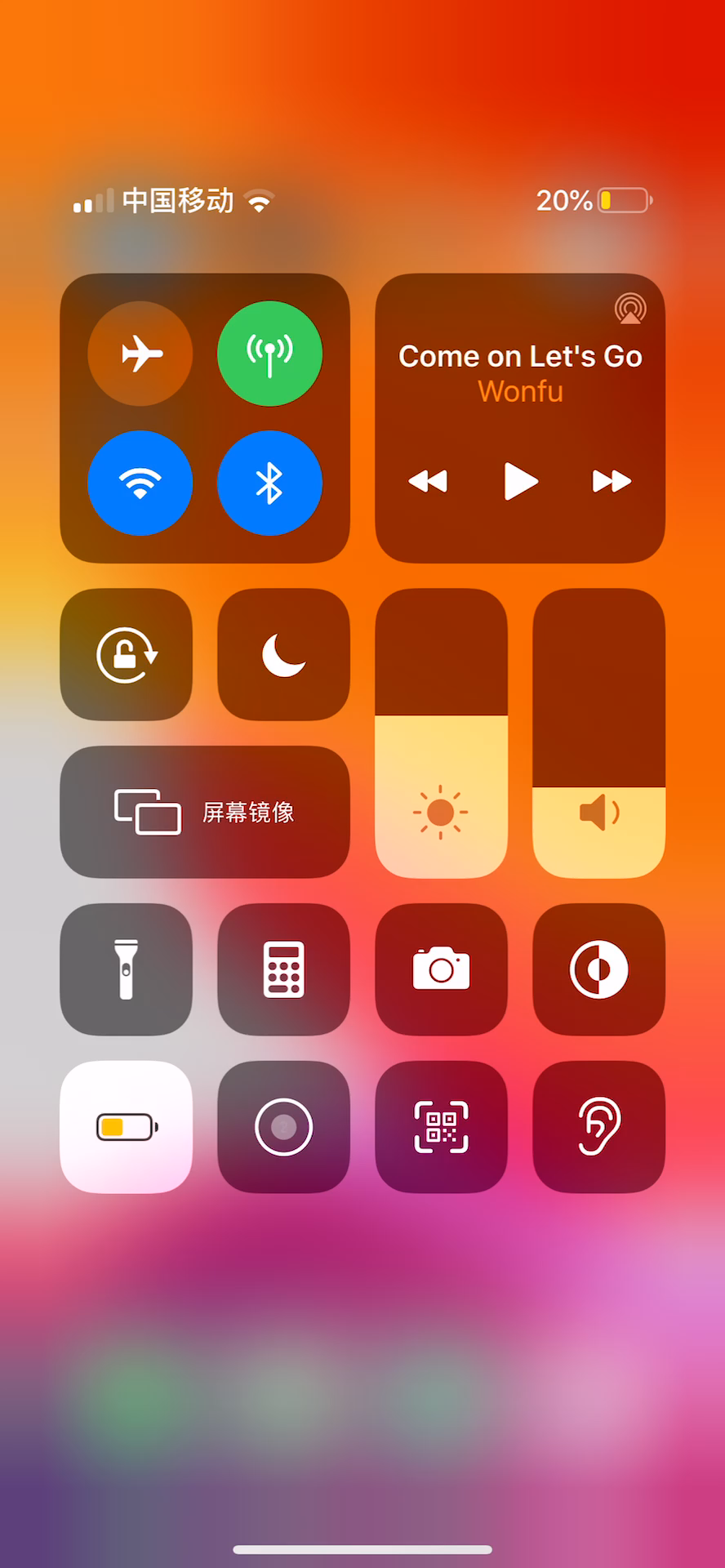This screenshot has height=1568, width=725.
Task: Enable Do Not Disturb moon
Action: [x=283, y=654]
